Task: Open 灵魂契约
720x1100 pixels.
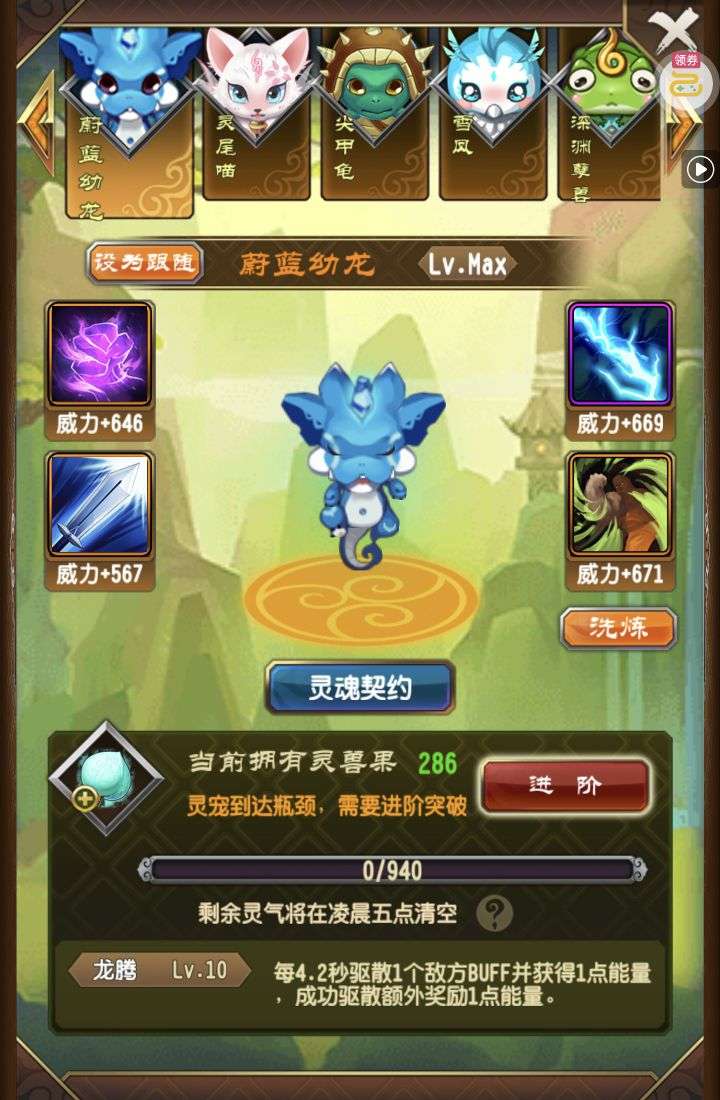Action: pyautogui.click(x=360, y=688)
